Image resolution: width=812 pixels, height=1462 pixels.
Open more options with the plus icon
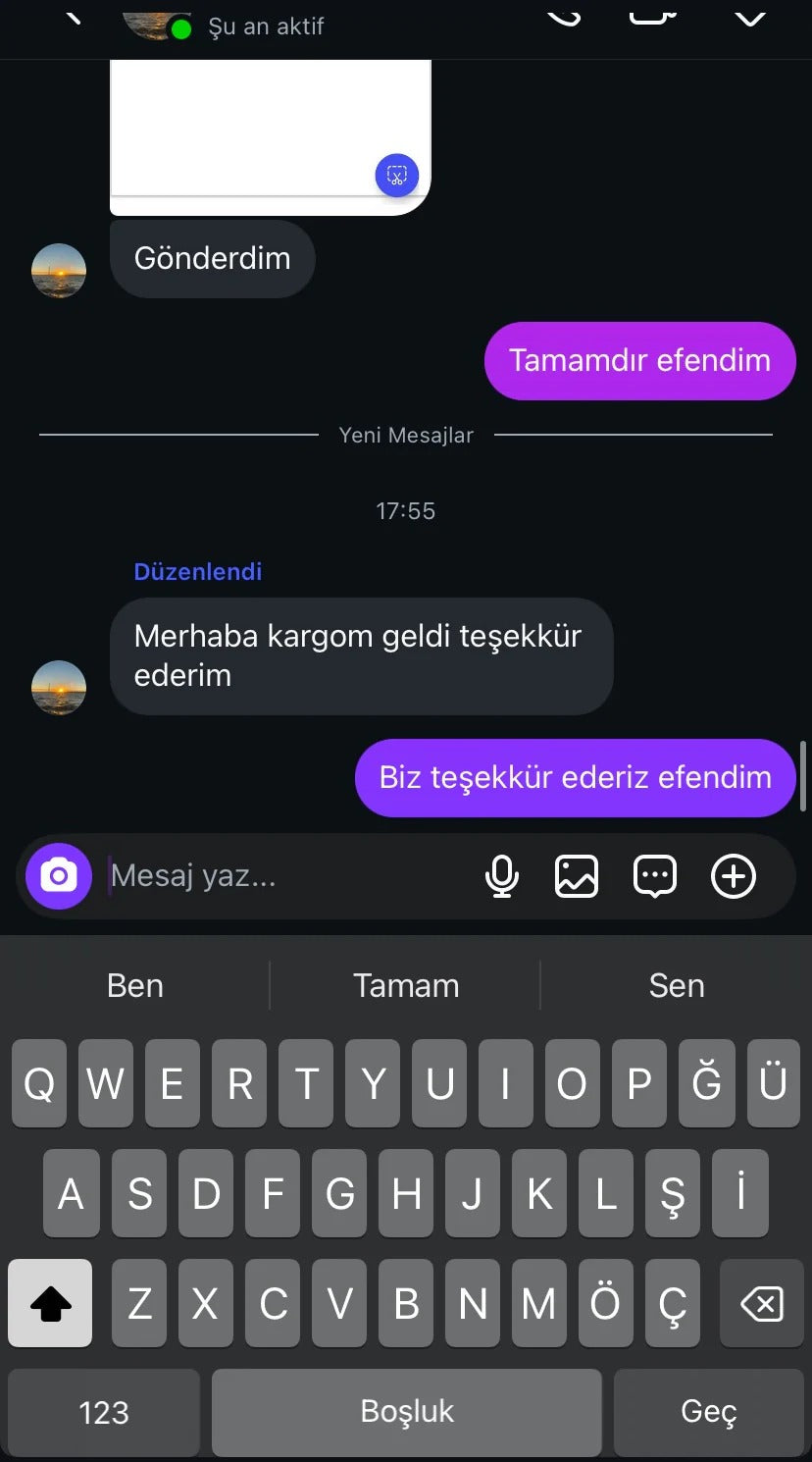click(734, 875)
